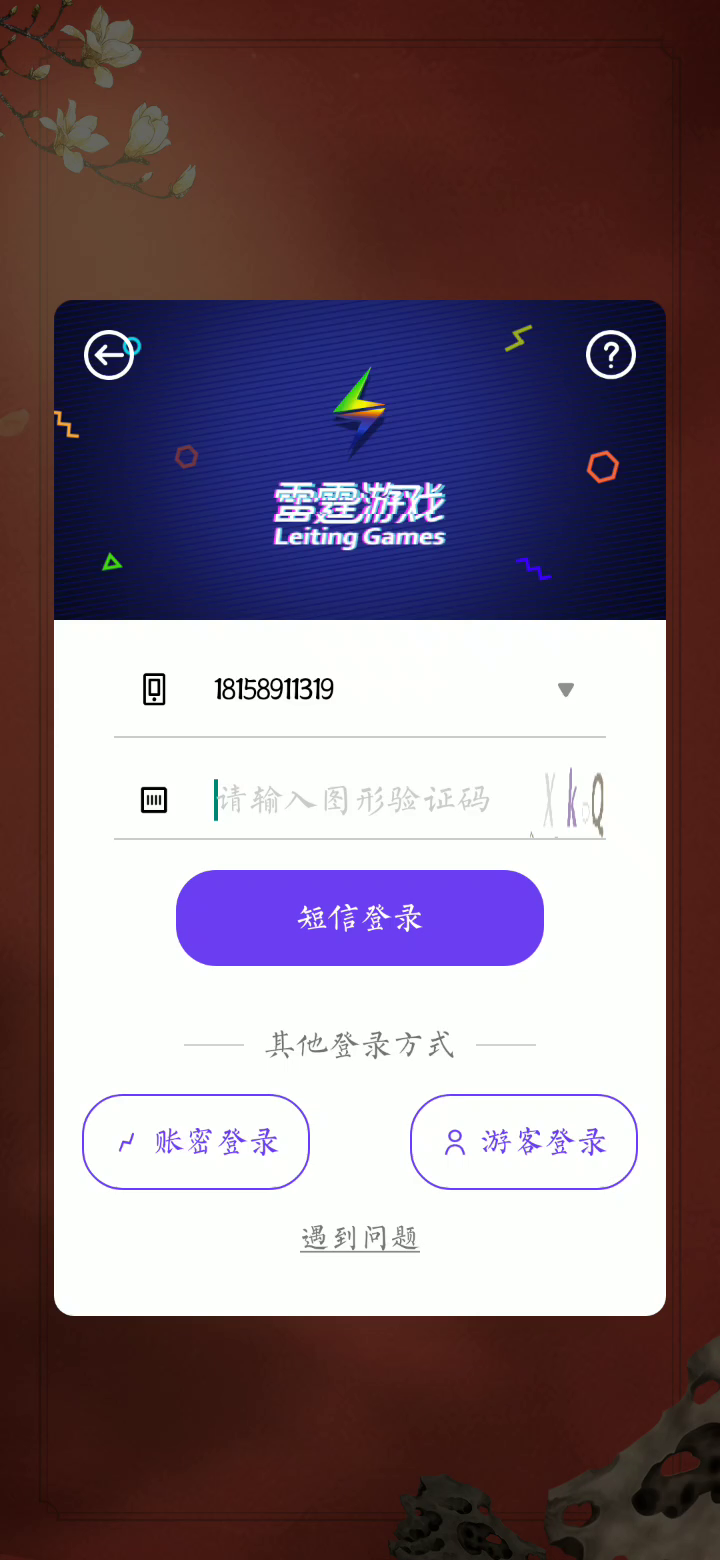
Task: Focus the graphic captcha input field
Action: (x=360, y=800)
